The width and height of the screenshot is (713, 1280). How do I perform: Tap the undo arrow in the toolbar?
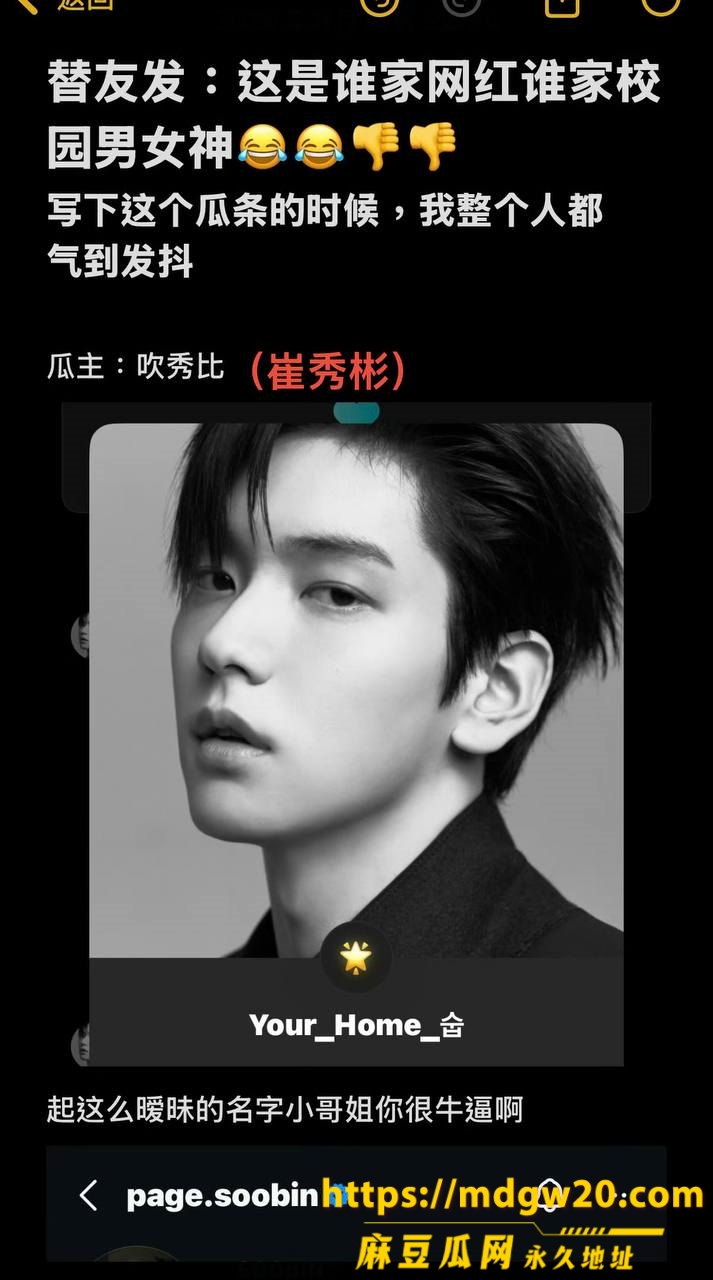(x=379, y=4)
